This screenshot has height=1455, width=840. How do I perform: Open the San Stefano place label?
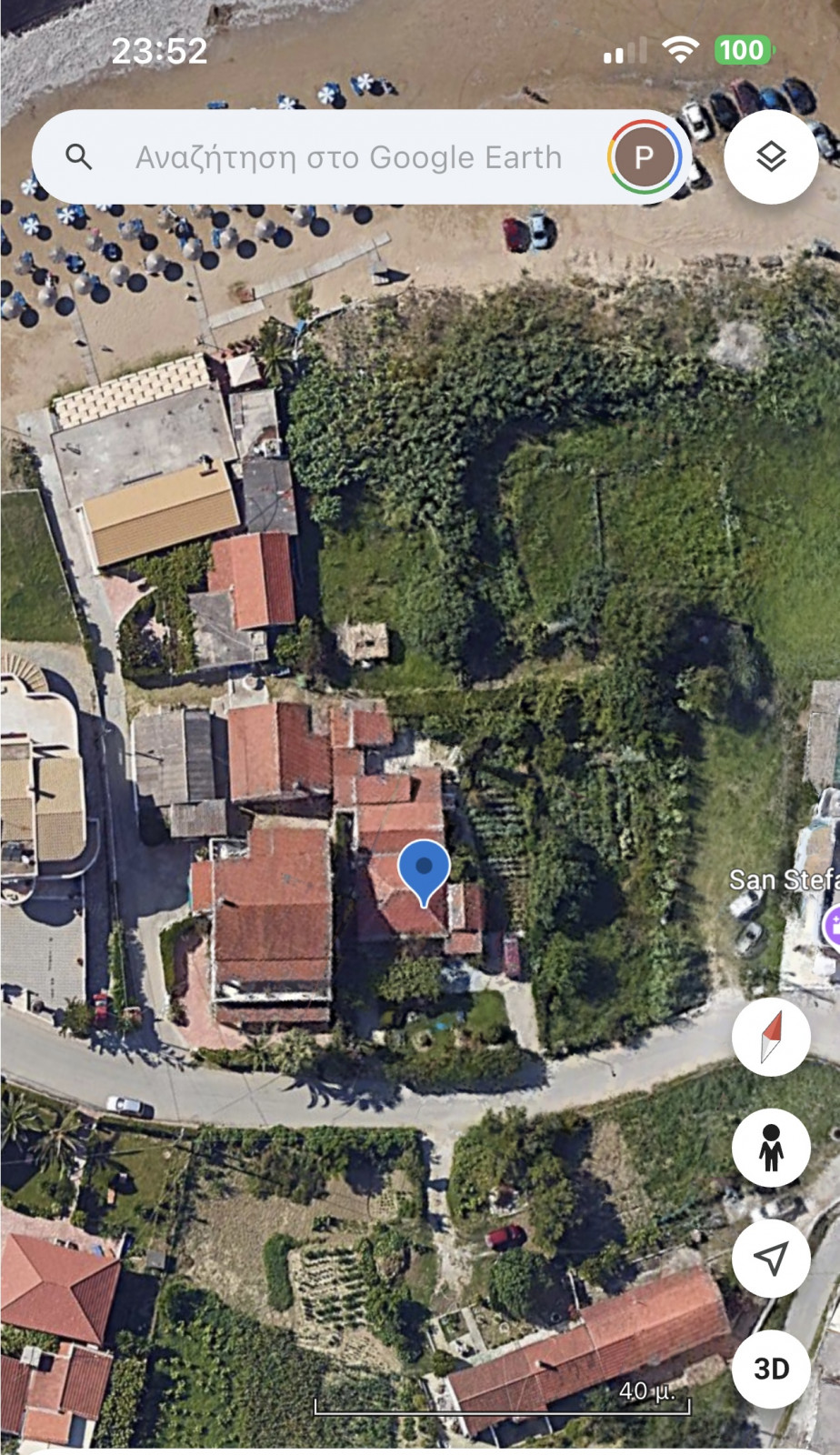[784, 880]
